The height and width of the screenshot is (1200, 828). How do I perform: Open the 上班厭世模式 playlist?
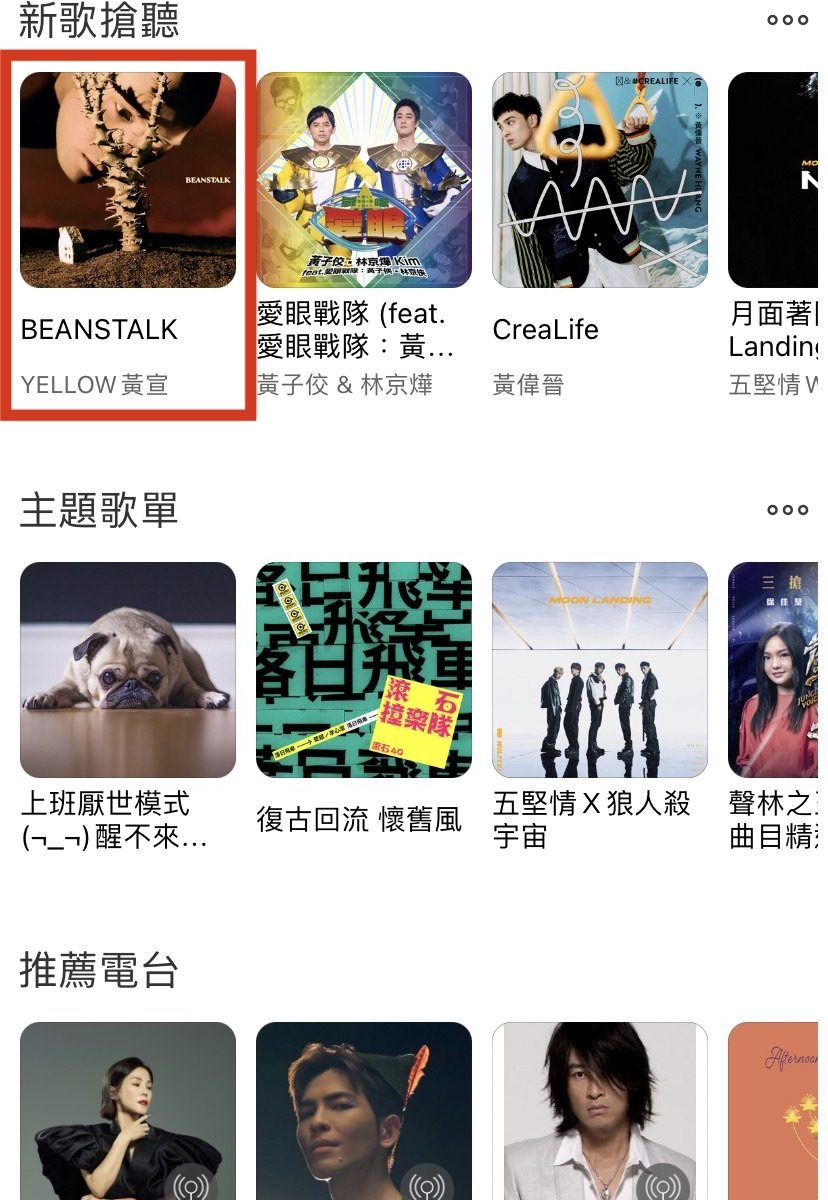pyautogui.click(x=128, y=670)
